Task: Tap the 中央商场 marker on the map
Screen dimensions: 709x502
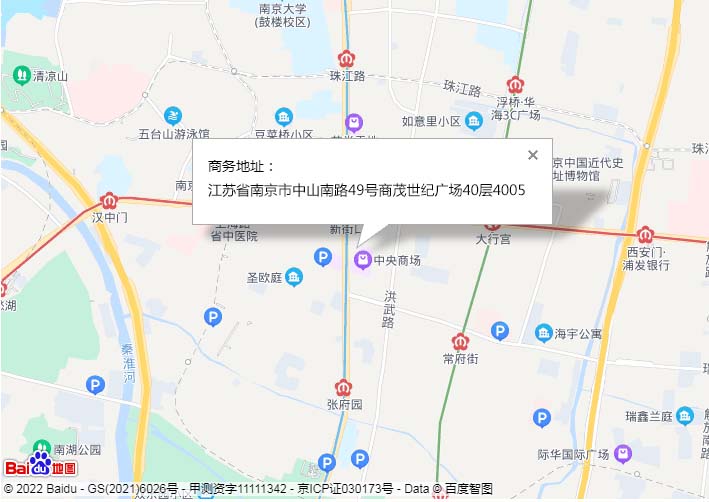Action: coord(362,260)
